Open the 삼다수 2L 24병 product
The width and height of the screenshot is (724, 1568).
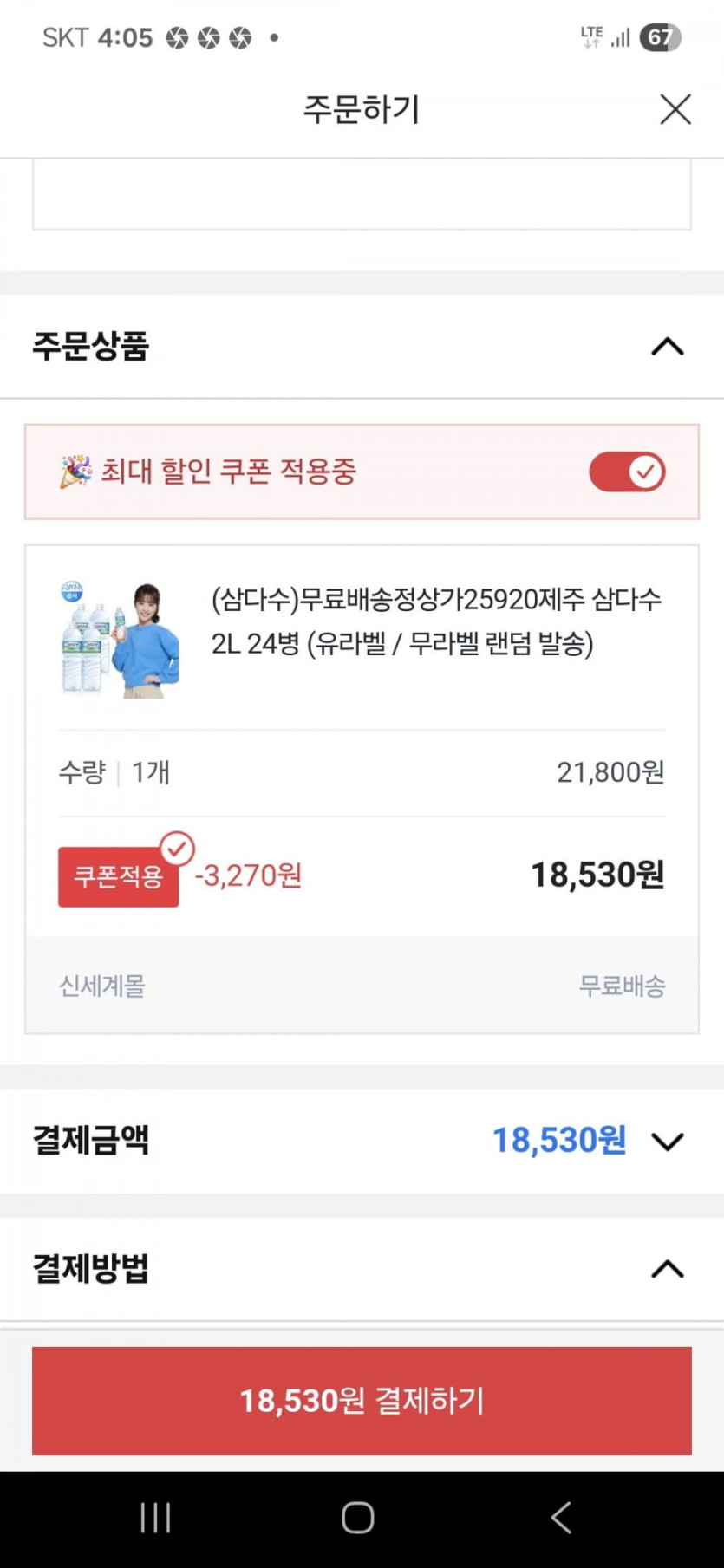436,621
